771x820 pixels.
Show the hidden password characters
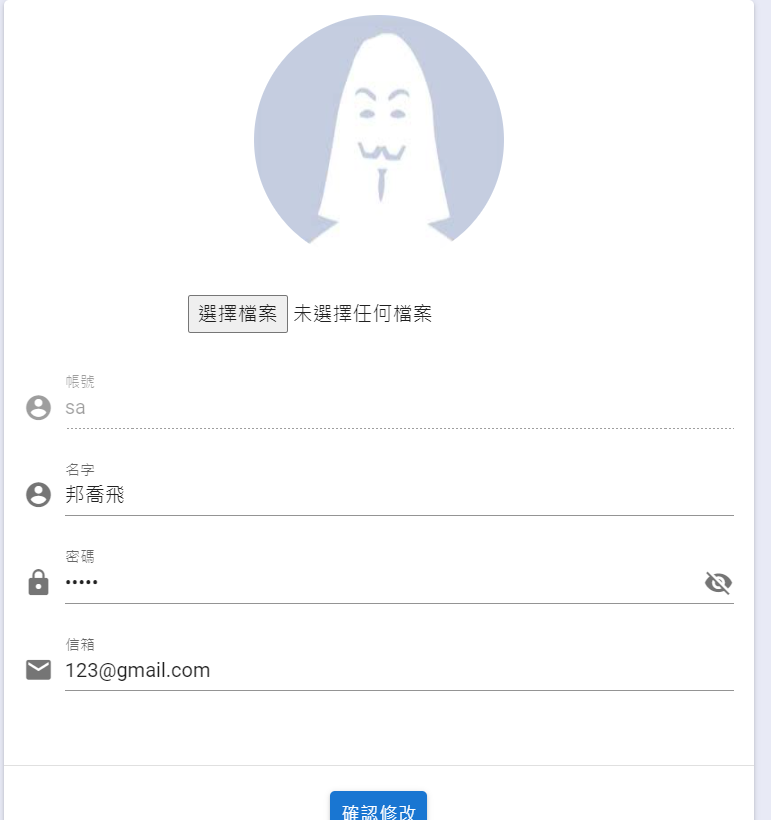click(718, 583)
